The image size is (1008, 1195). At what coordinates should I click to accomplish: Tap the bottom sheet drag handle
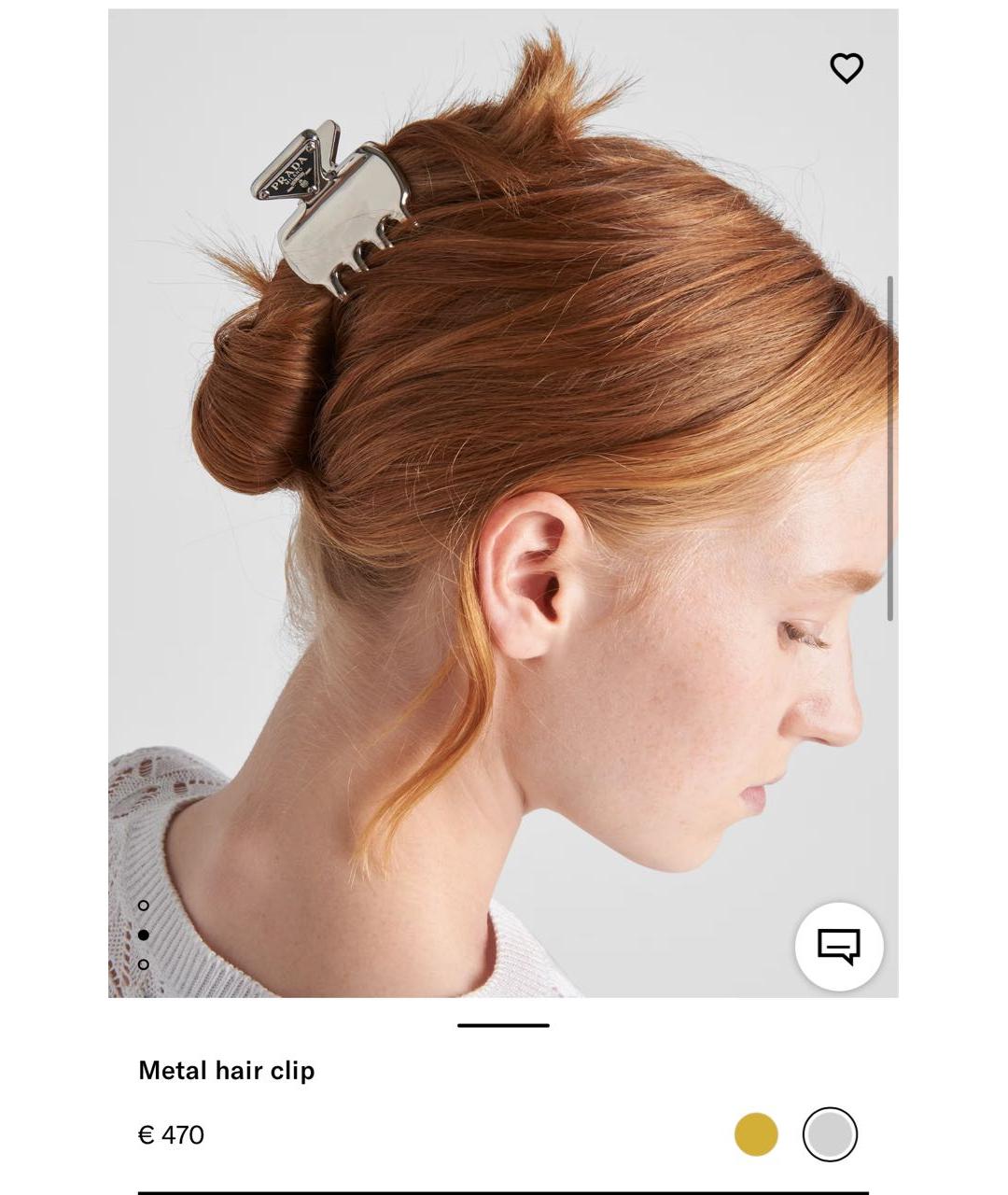503,1025
